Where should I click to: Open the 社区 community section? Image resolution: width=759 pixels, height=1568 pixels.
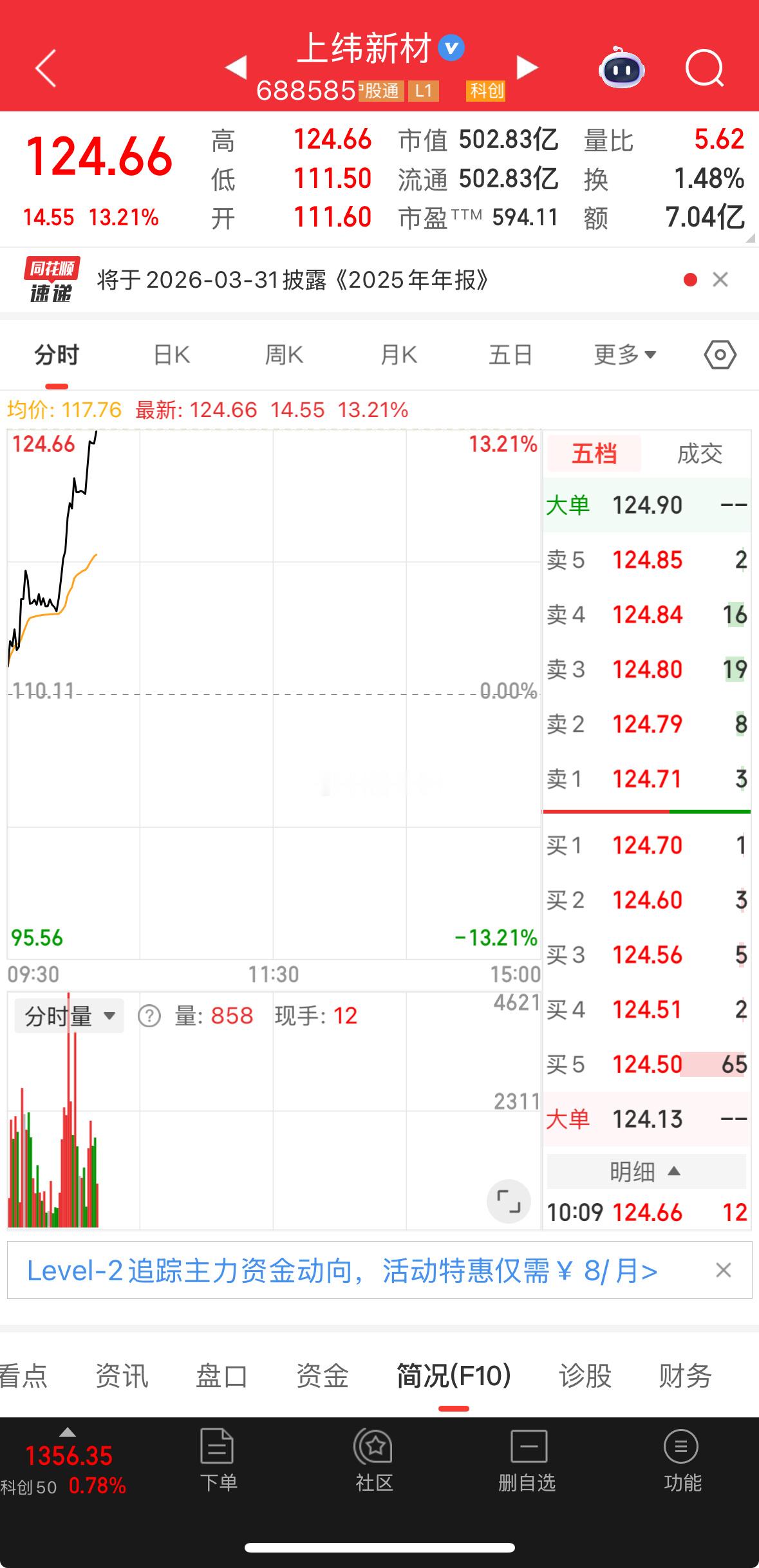(374, 1474)
